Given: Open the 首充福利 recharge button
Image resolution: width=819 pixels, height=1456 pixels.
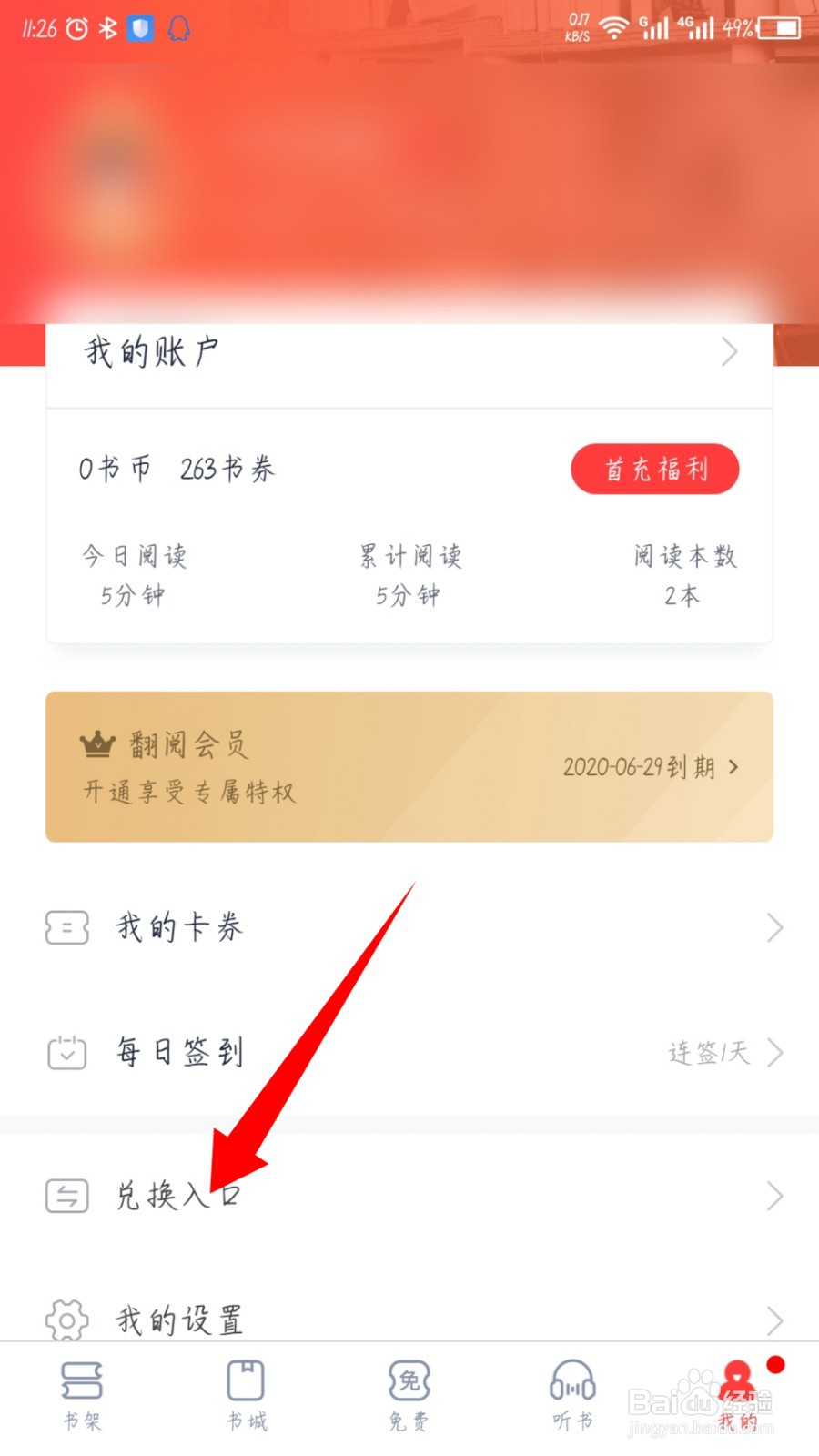Looking at the screenshot, I should [654, 469].
